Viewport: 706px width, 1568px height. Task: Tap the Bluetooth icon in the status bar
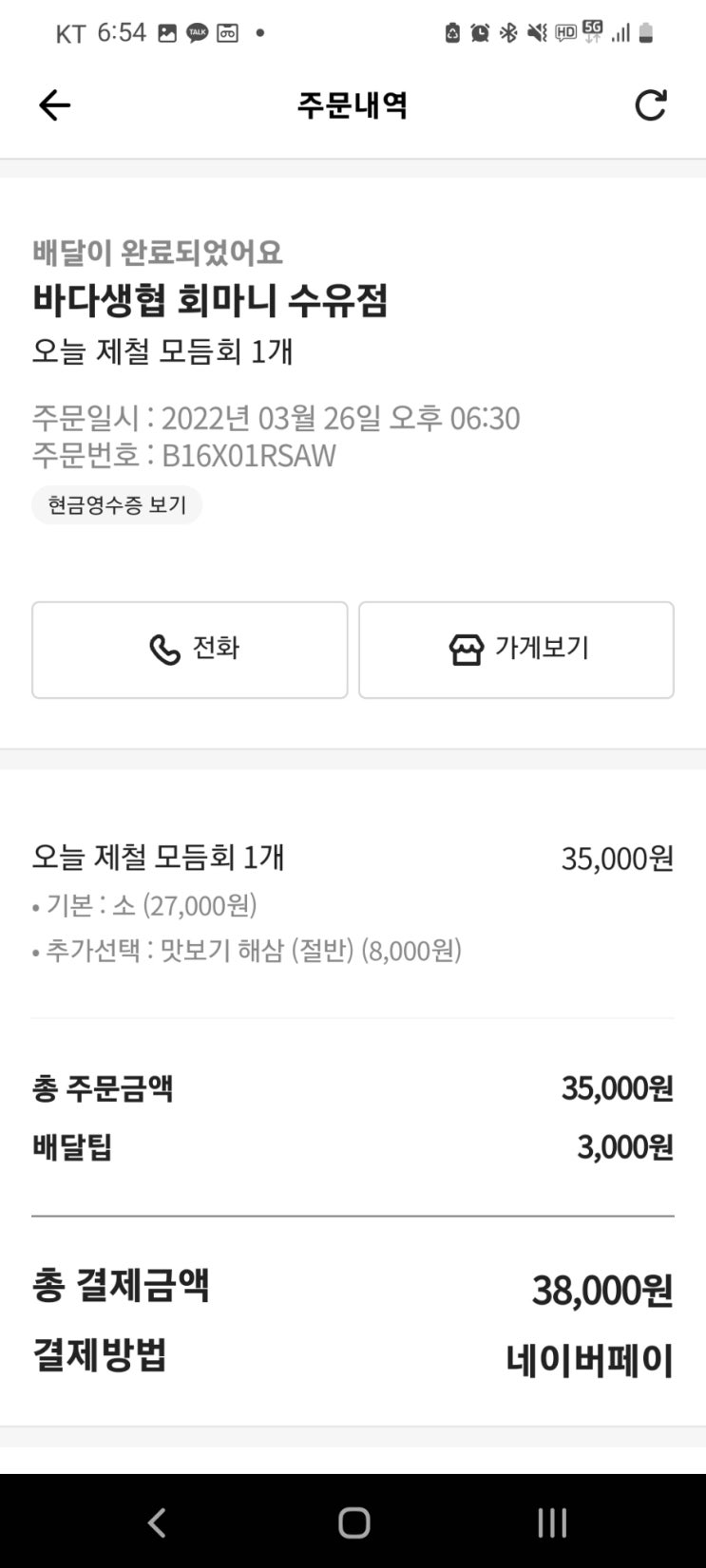[509, 31]
